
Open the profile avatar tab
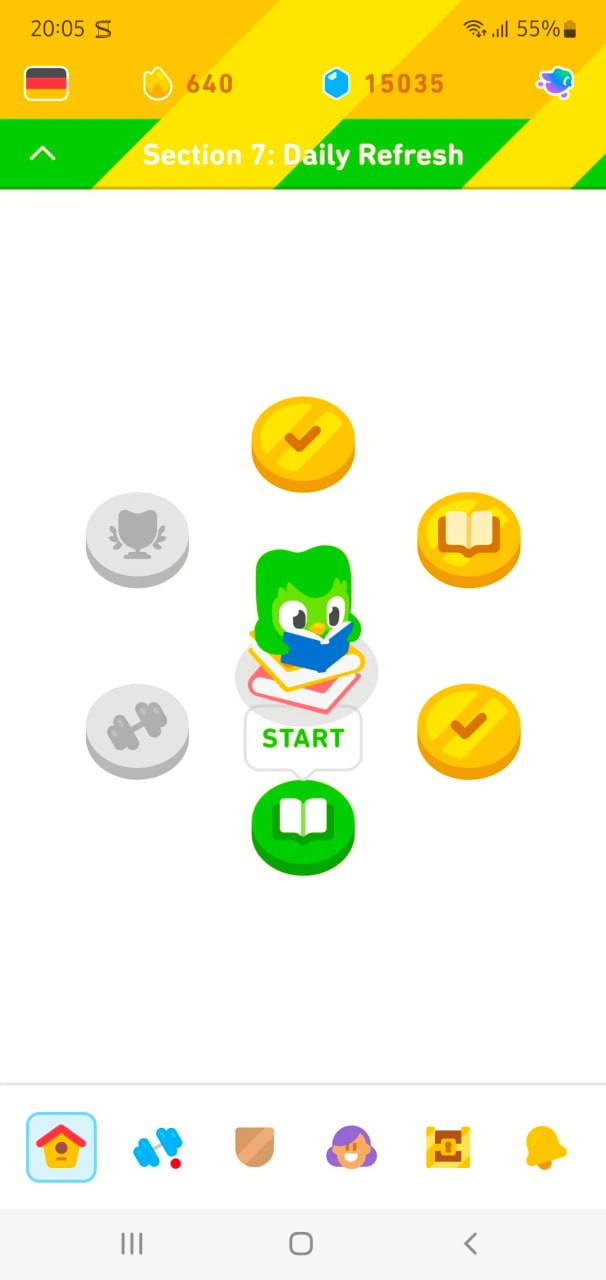tap(351, 1147)
